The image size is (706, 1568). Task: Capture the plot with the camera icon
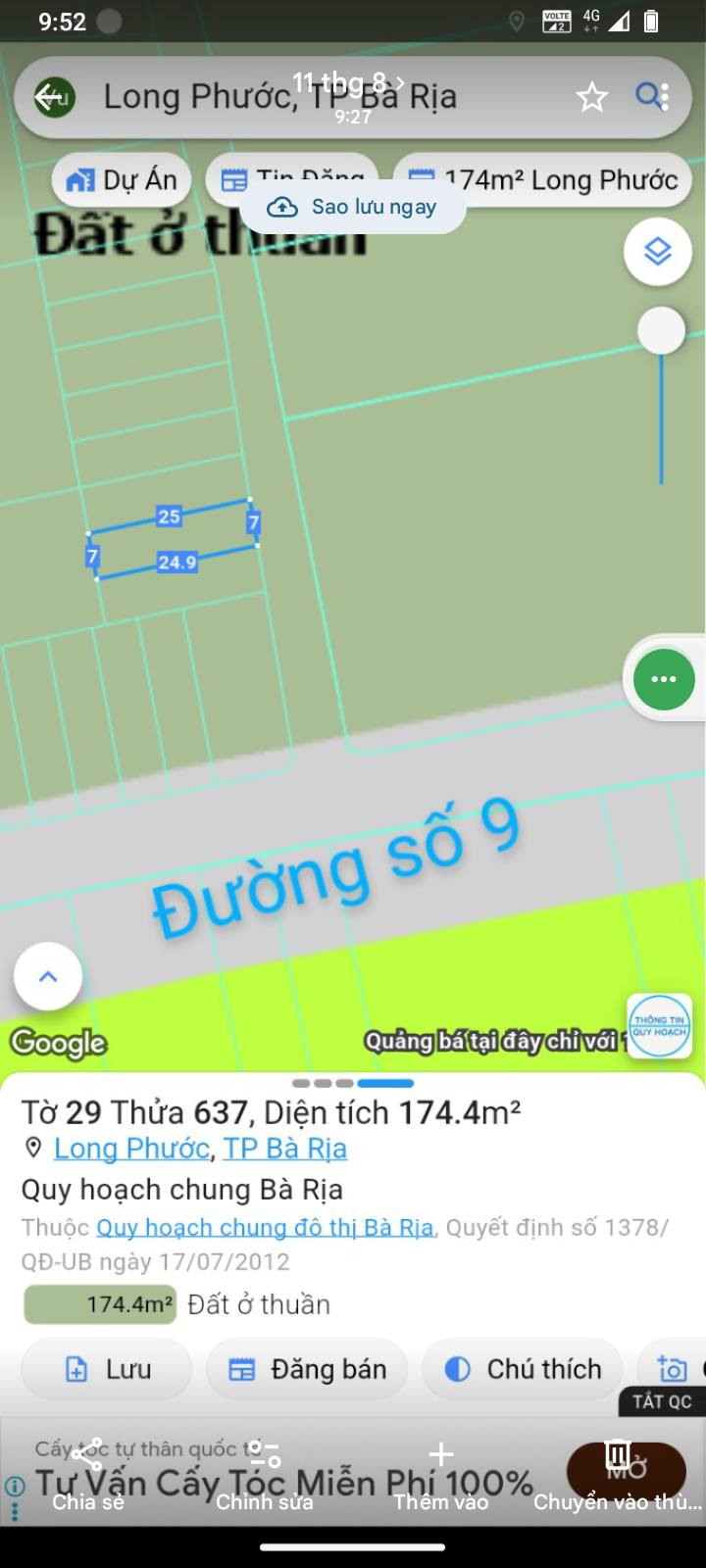pyautogui.click(x=672, y=1369)
